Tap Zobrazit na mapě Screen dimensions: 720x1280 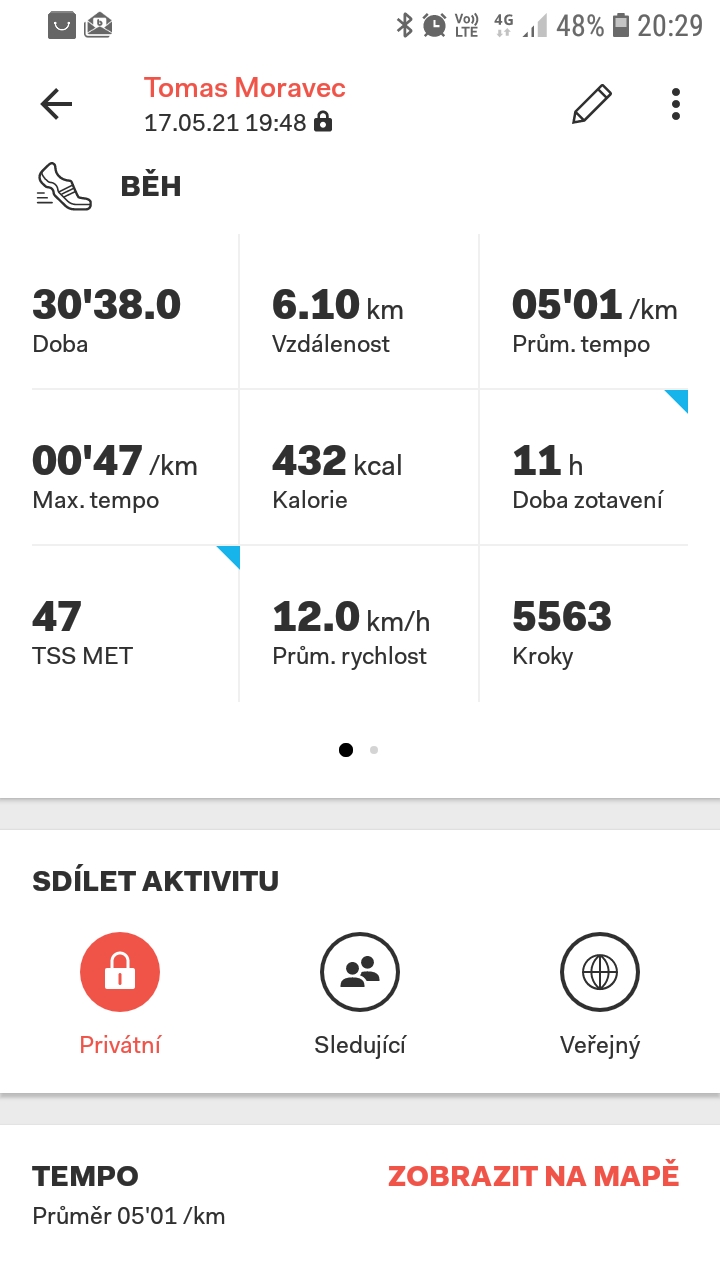pos(533,1176)
